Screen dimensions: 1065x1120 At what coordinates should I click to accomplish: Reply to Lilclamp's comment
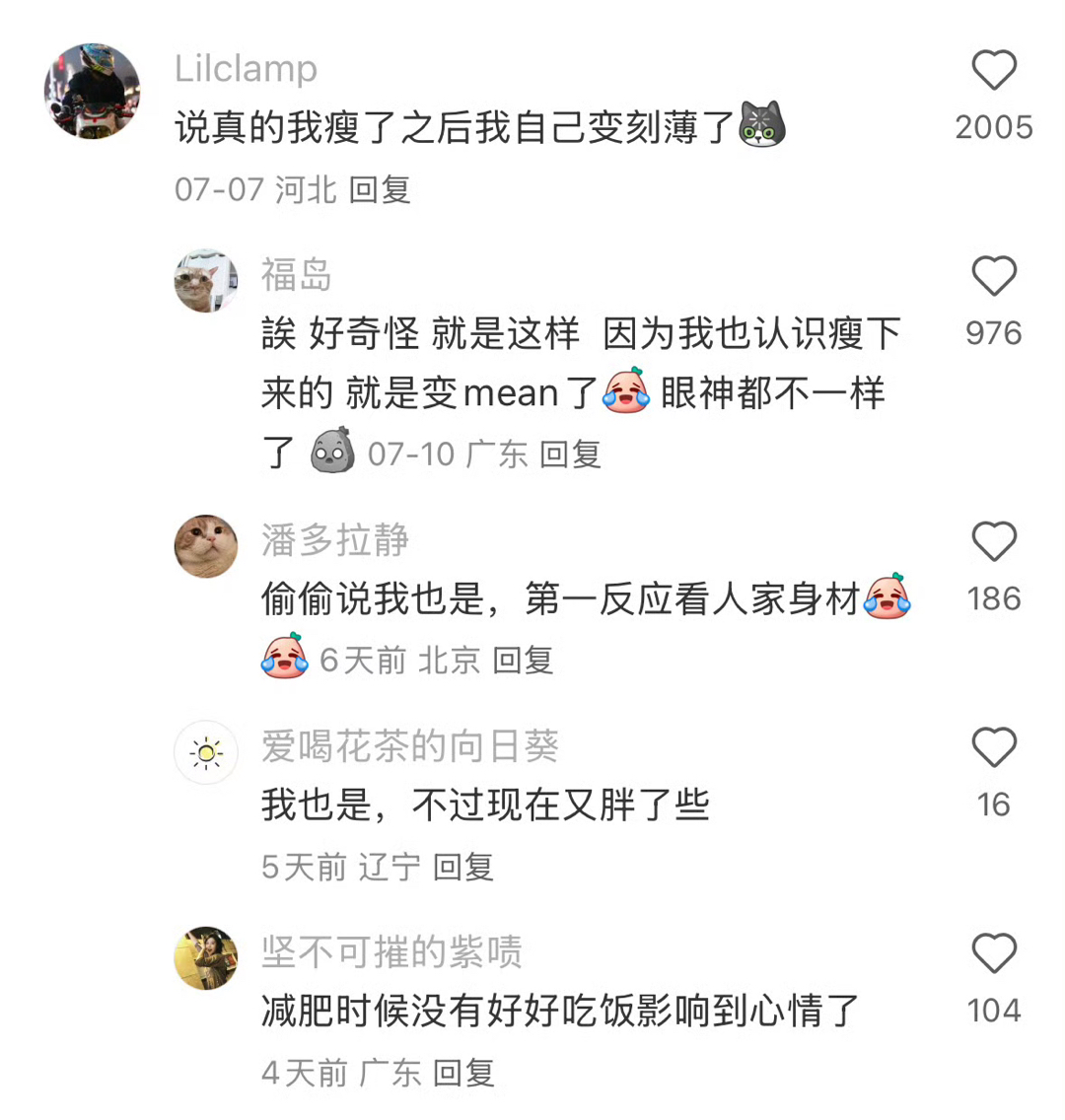[380, 189]
